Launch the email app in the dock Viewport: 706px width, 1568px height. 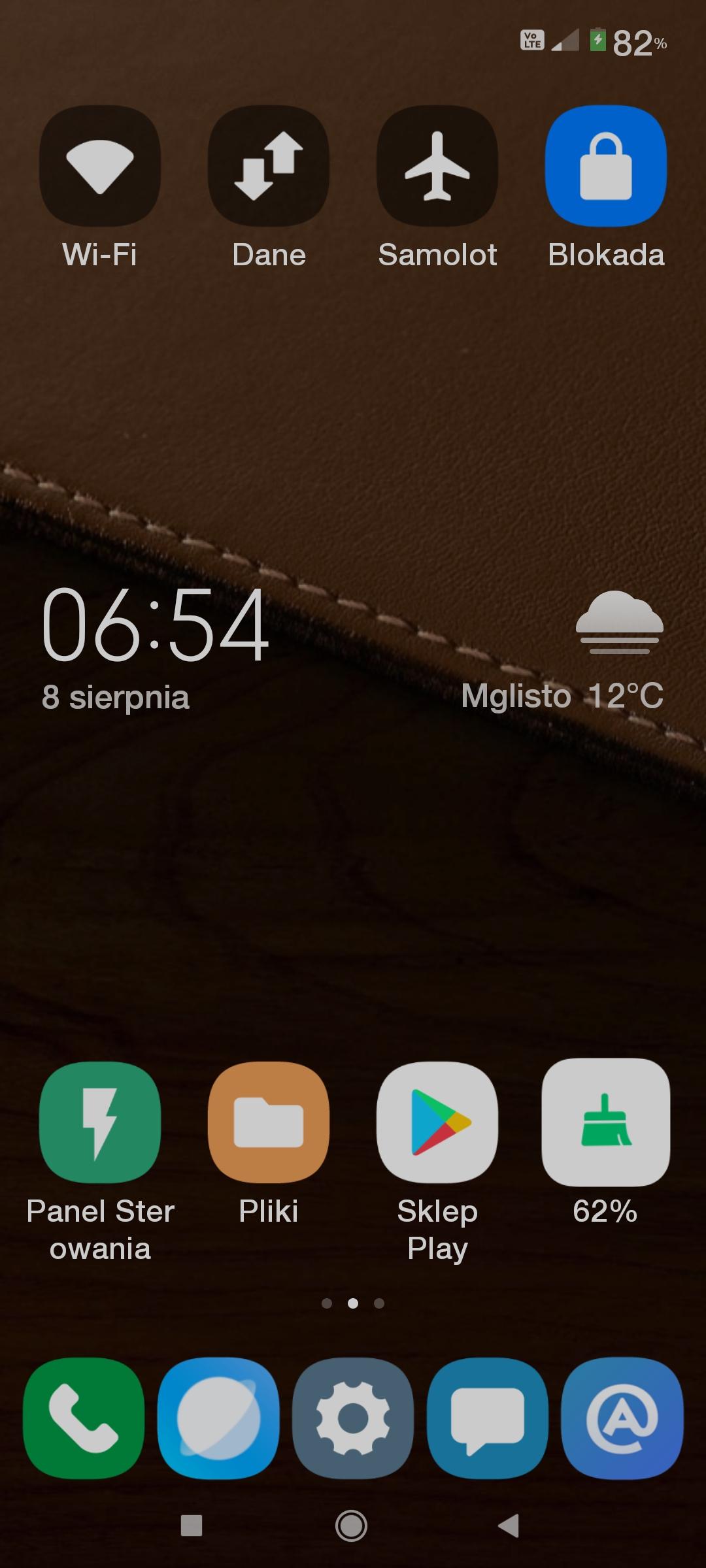[622, 1418]
